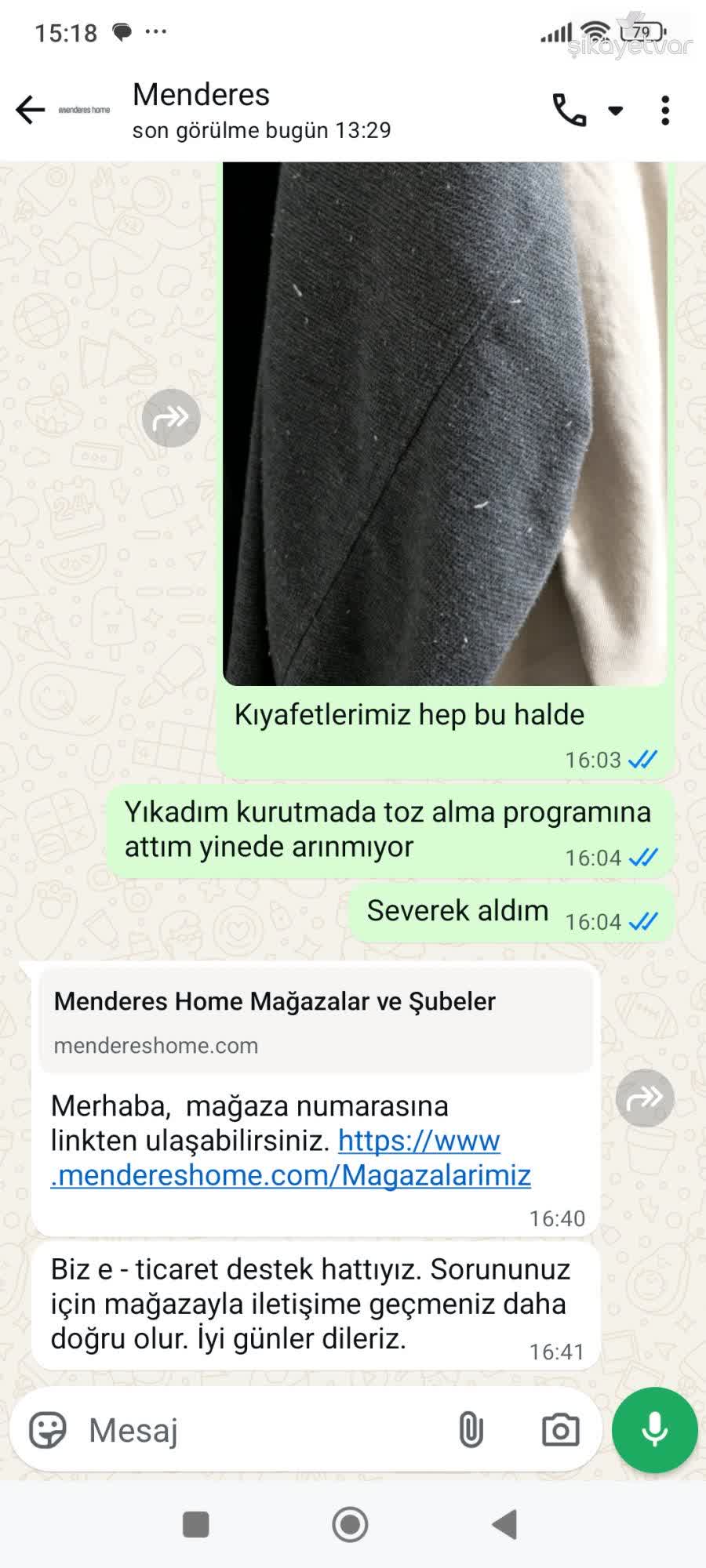Image resolution: width=706 pixels, height=1568 pixels.
Task: Record a voice message with the microphone
Action: point(654,1430)
